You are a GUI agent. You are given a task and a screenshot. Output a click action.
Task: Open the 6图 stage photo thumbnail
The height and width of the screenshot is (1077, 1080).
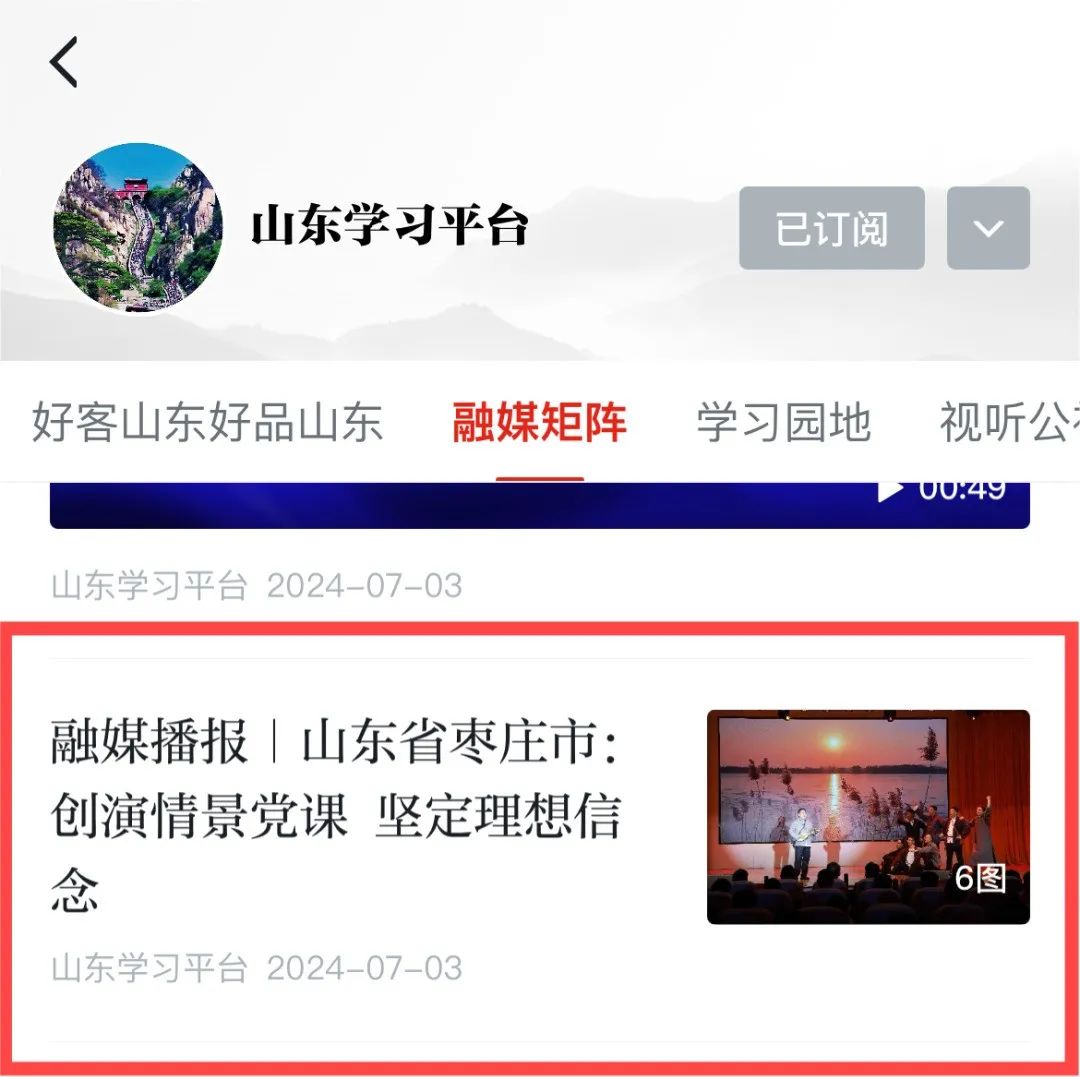tap(867, 816)
